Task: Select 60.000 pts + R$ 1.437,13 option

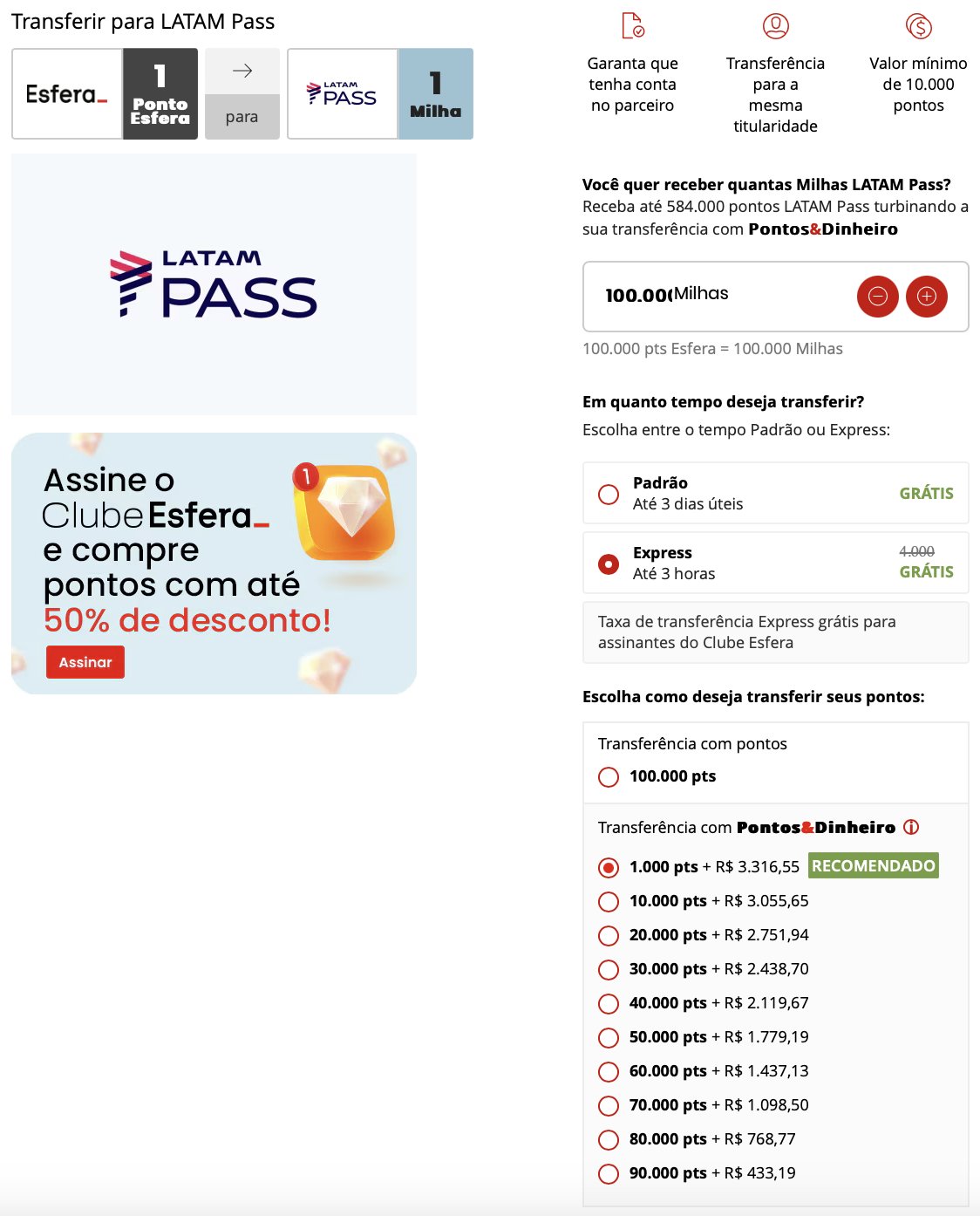Action: [x=609, y=1071]
